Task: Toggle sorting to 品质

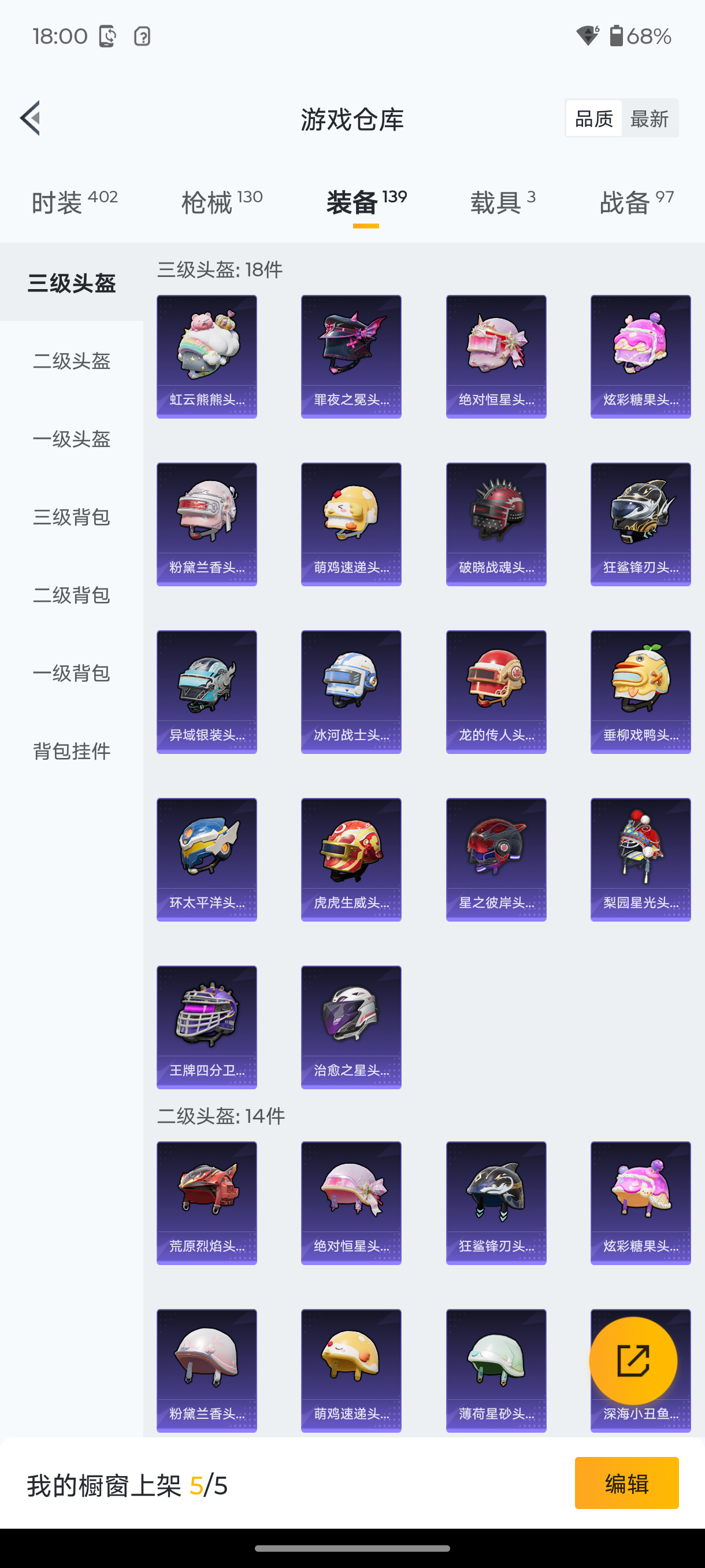Action: point(593,118)
